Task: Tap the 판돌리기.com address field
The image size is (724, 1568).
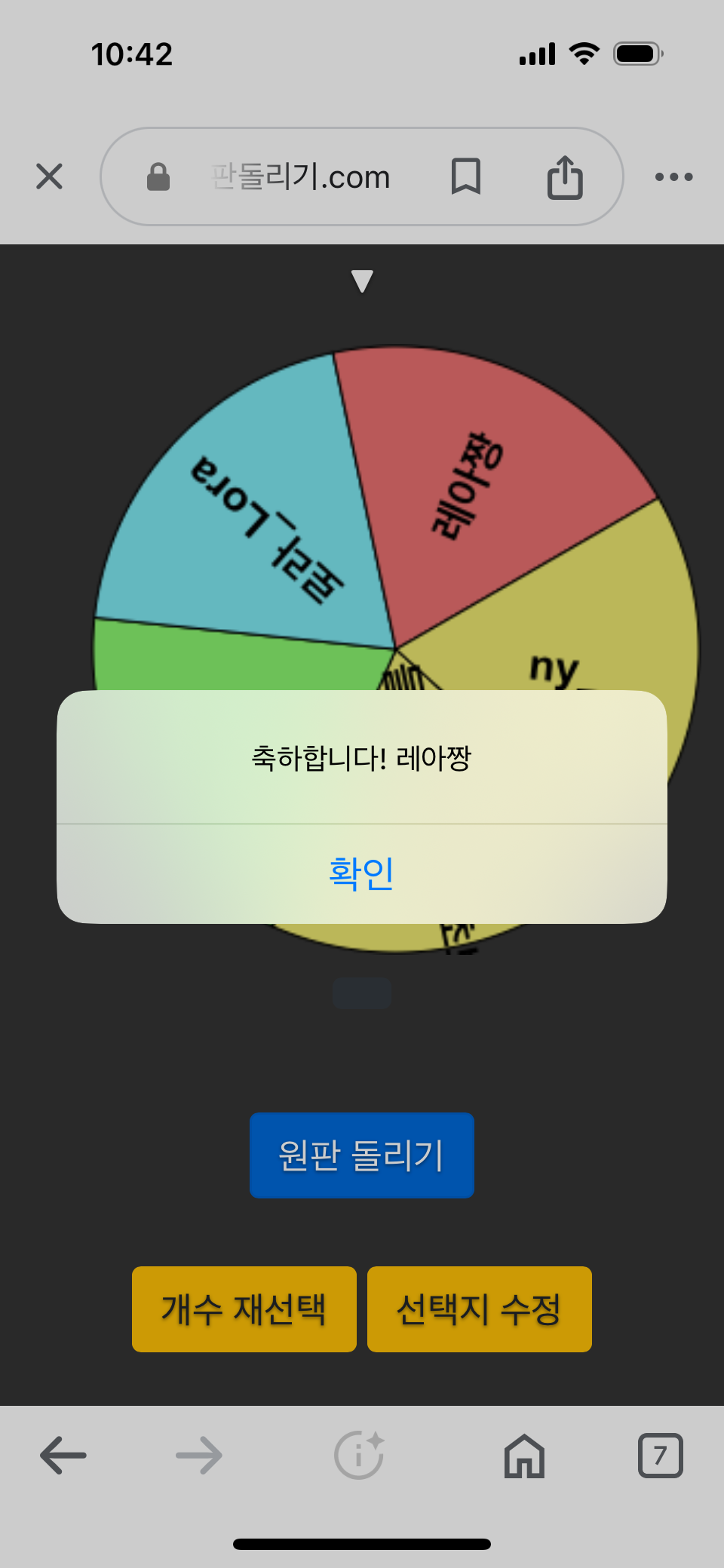Action: 302,176
